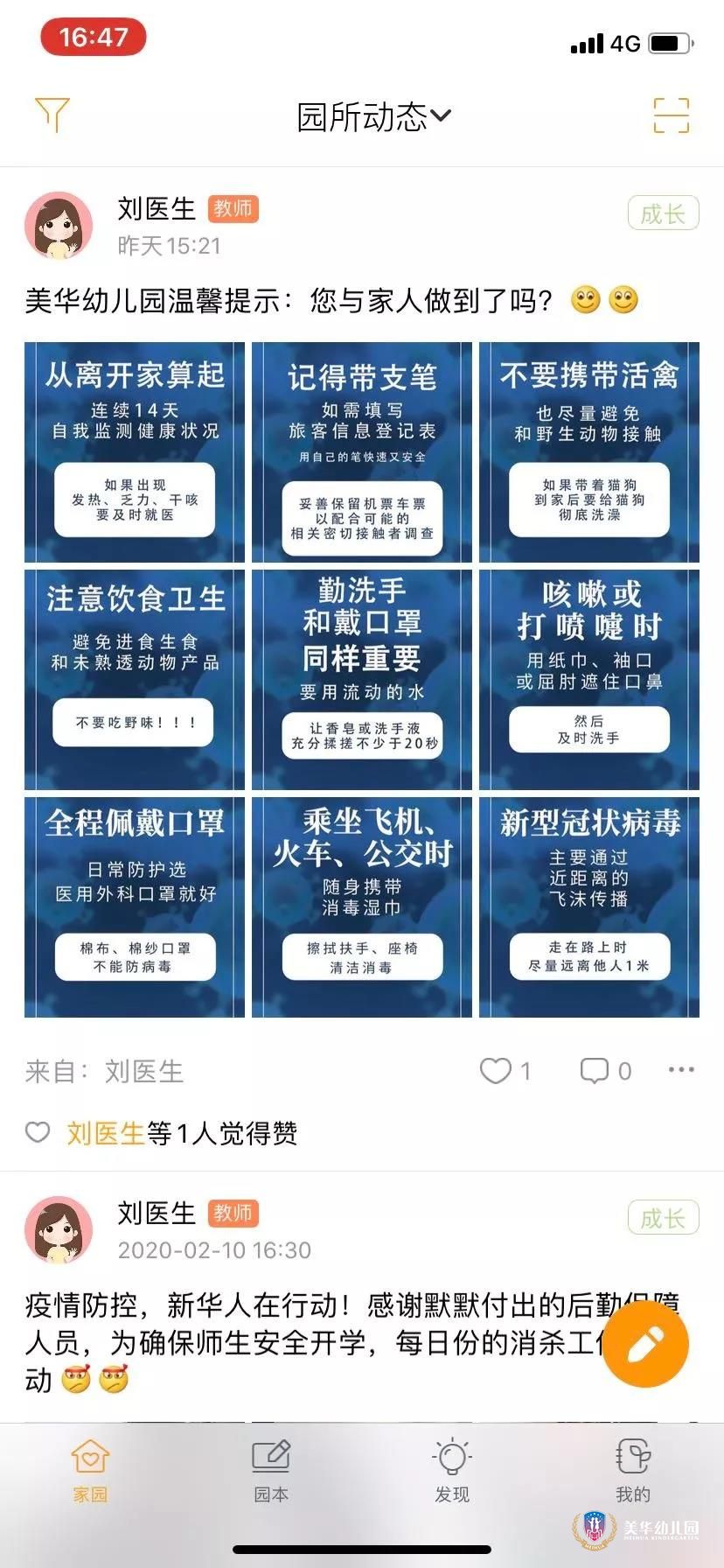The image size is (724, 1568).
Task: Select the 家园 tab
Action: click(x=90, y=1470)
